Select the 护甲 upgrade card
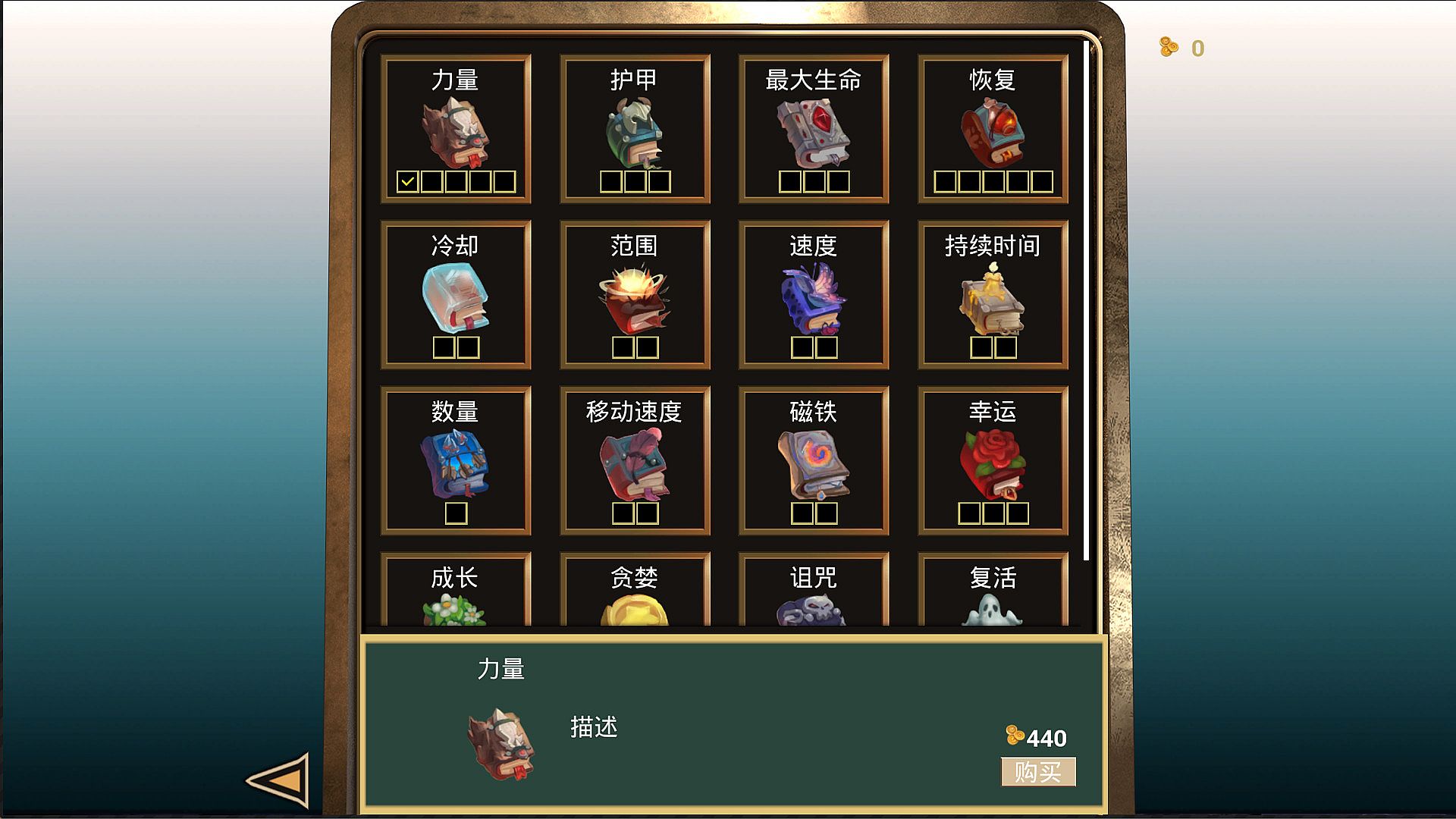 tap(635, 129)
